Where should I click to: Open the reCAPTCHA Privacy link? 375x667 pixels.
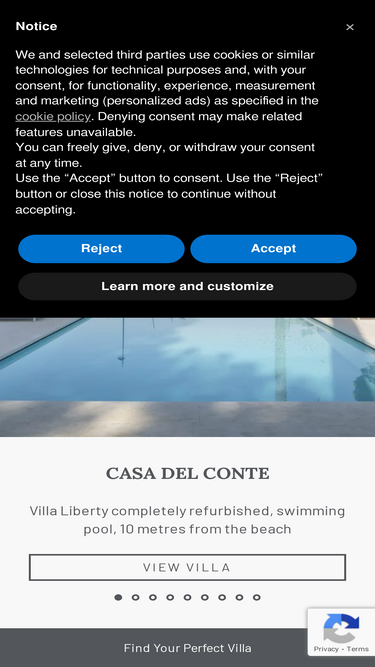(326, 649)
